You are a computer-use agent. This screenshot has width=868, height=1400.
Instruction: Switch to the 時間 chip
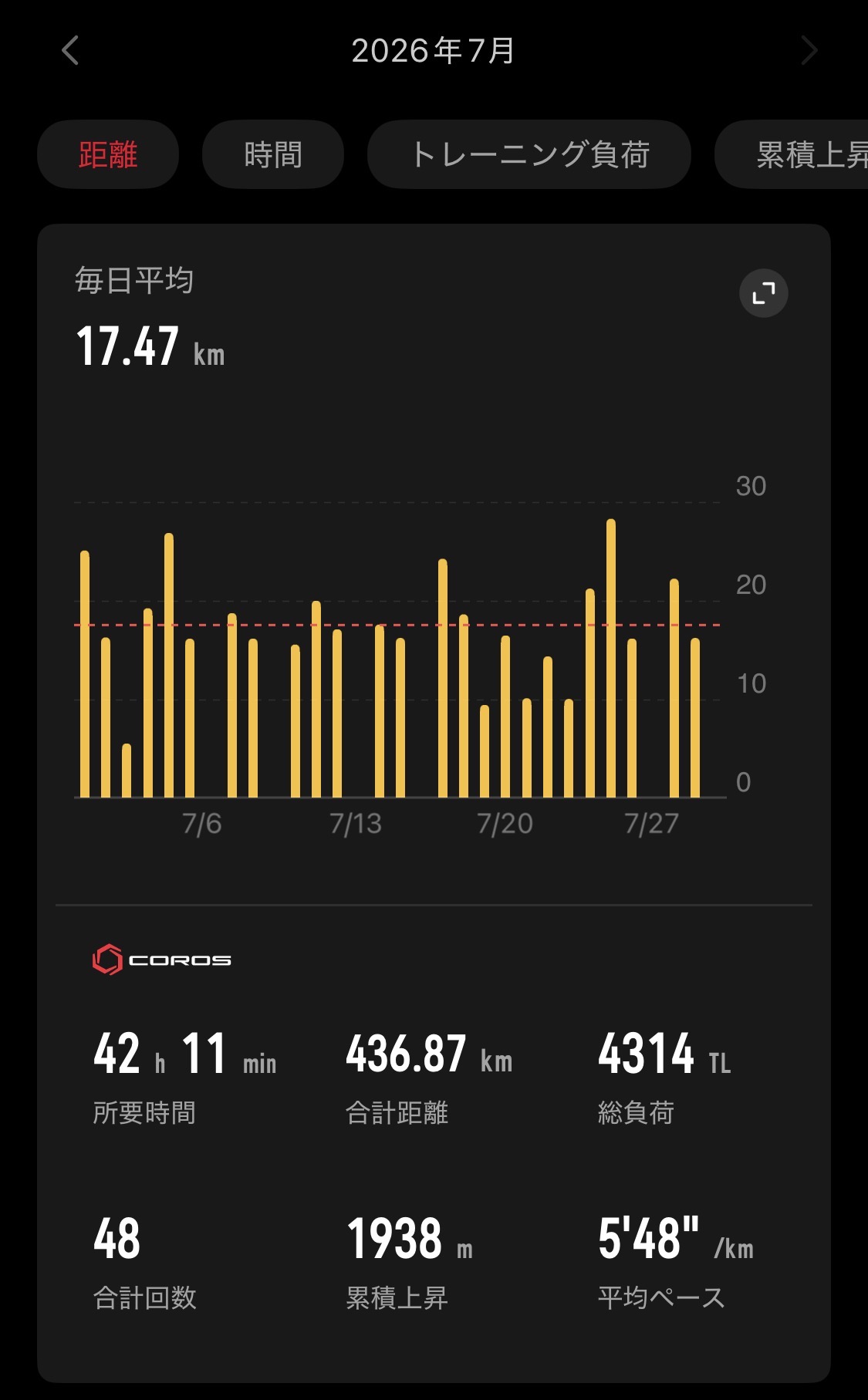coord(273,154)
